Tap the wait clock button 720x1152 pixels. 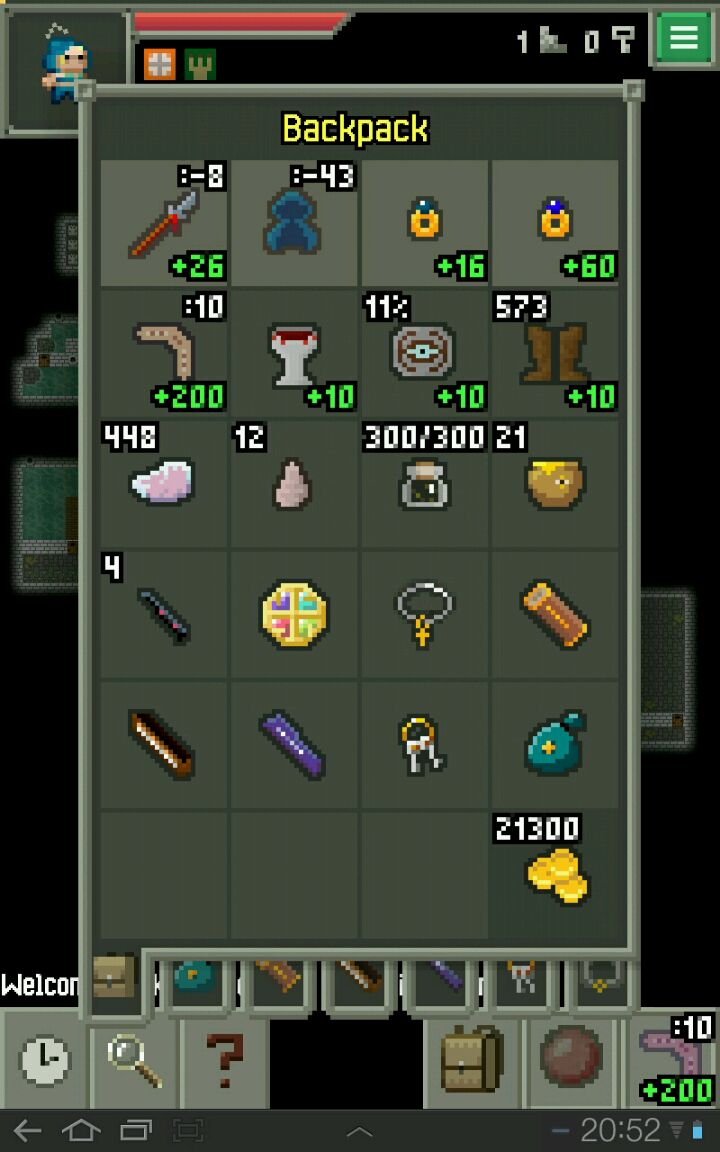45,1060
